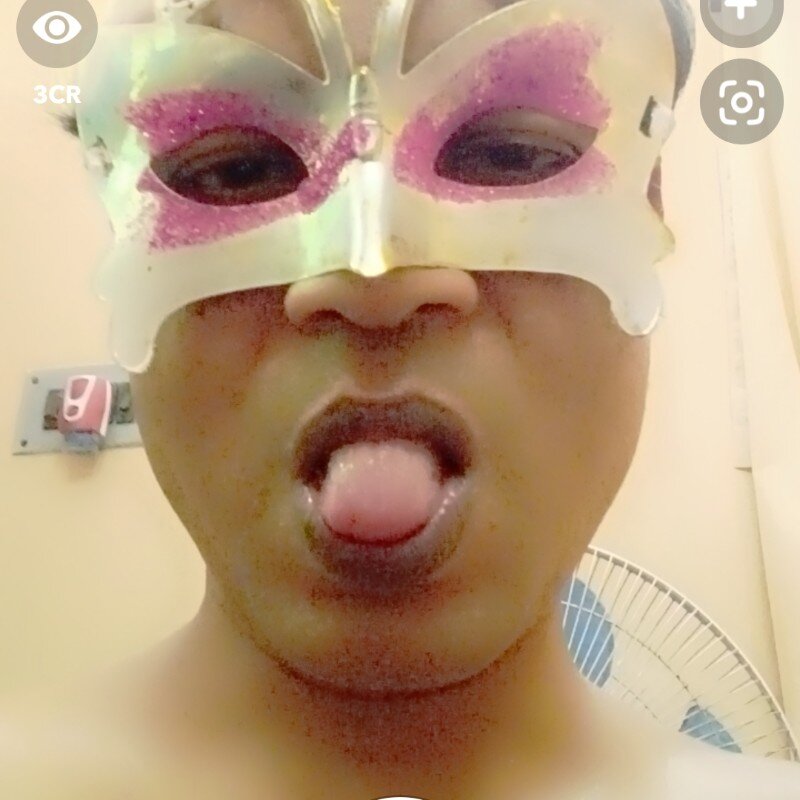Viewport: 800px width, 800px height.
Task: Tap the eye icon labeled 3CR
Action: (x=57, y=28)
